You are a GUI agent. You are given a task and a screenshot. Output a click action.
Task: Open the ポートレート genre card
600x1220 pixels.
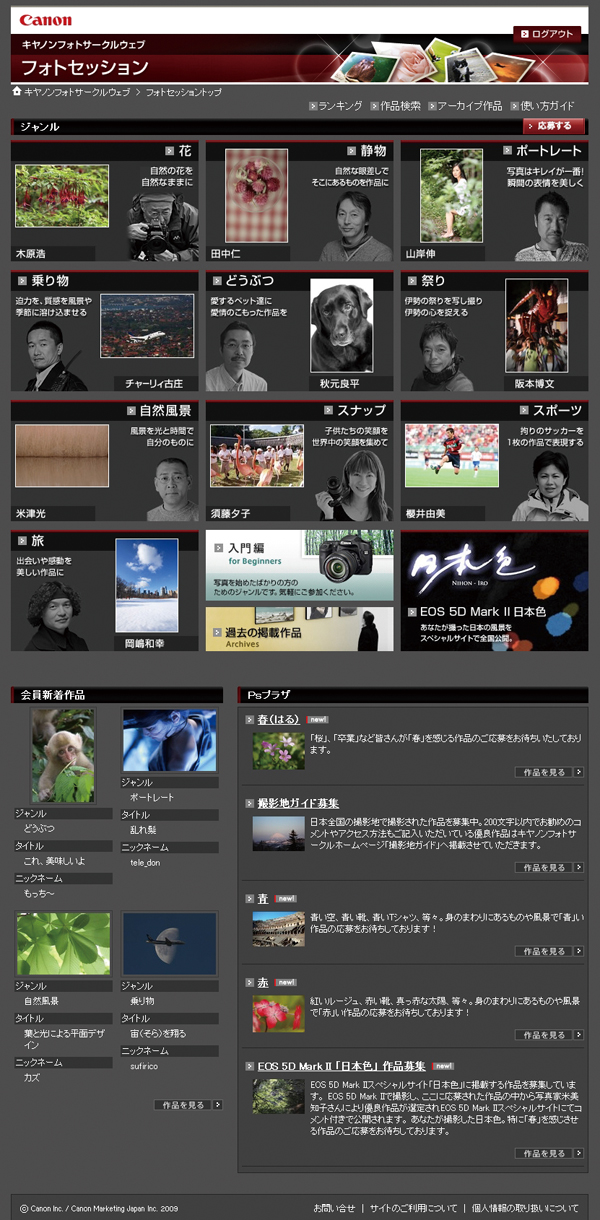(494, 201)
